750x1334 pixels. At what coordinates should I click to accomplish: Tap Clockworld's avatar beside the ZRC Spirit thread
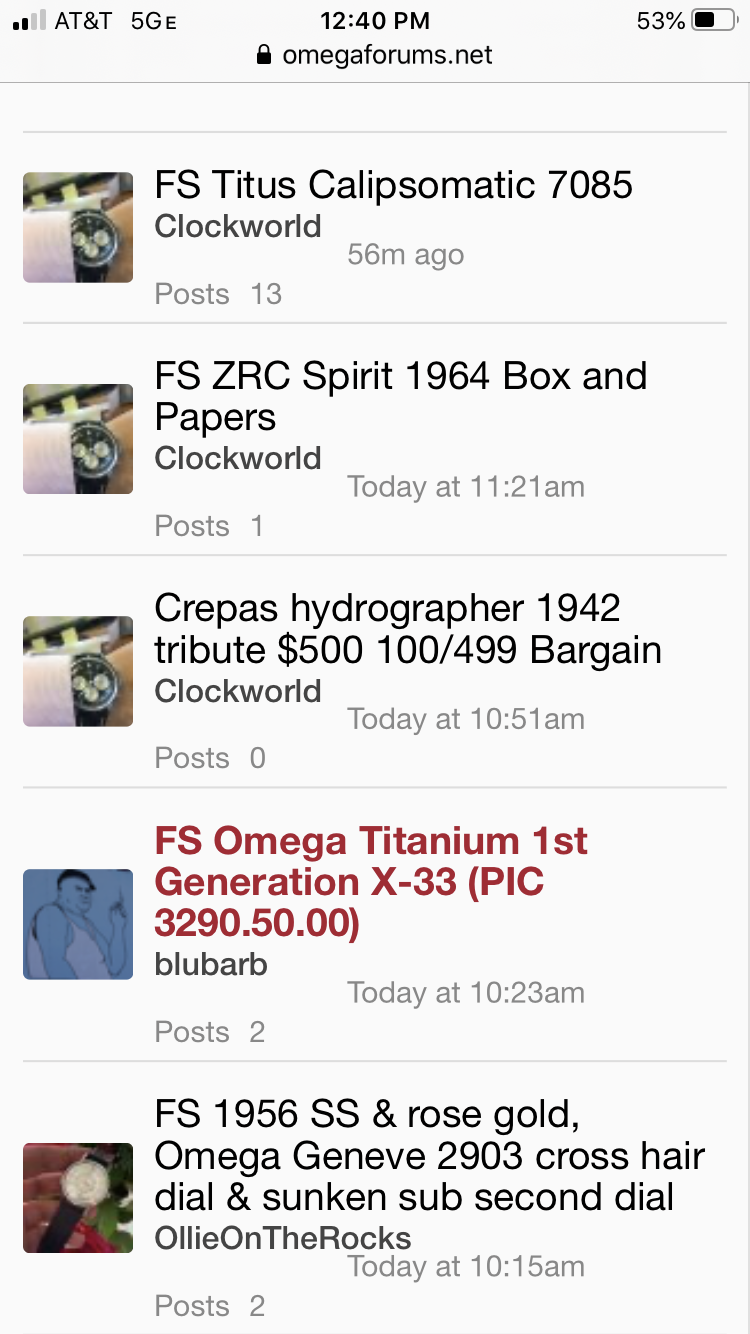78,439
